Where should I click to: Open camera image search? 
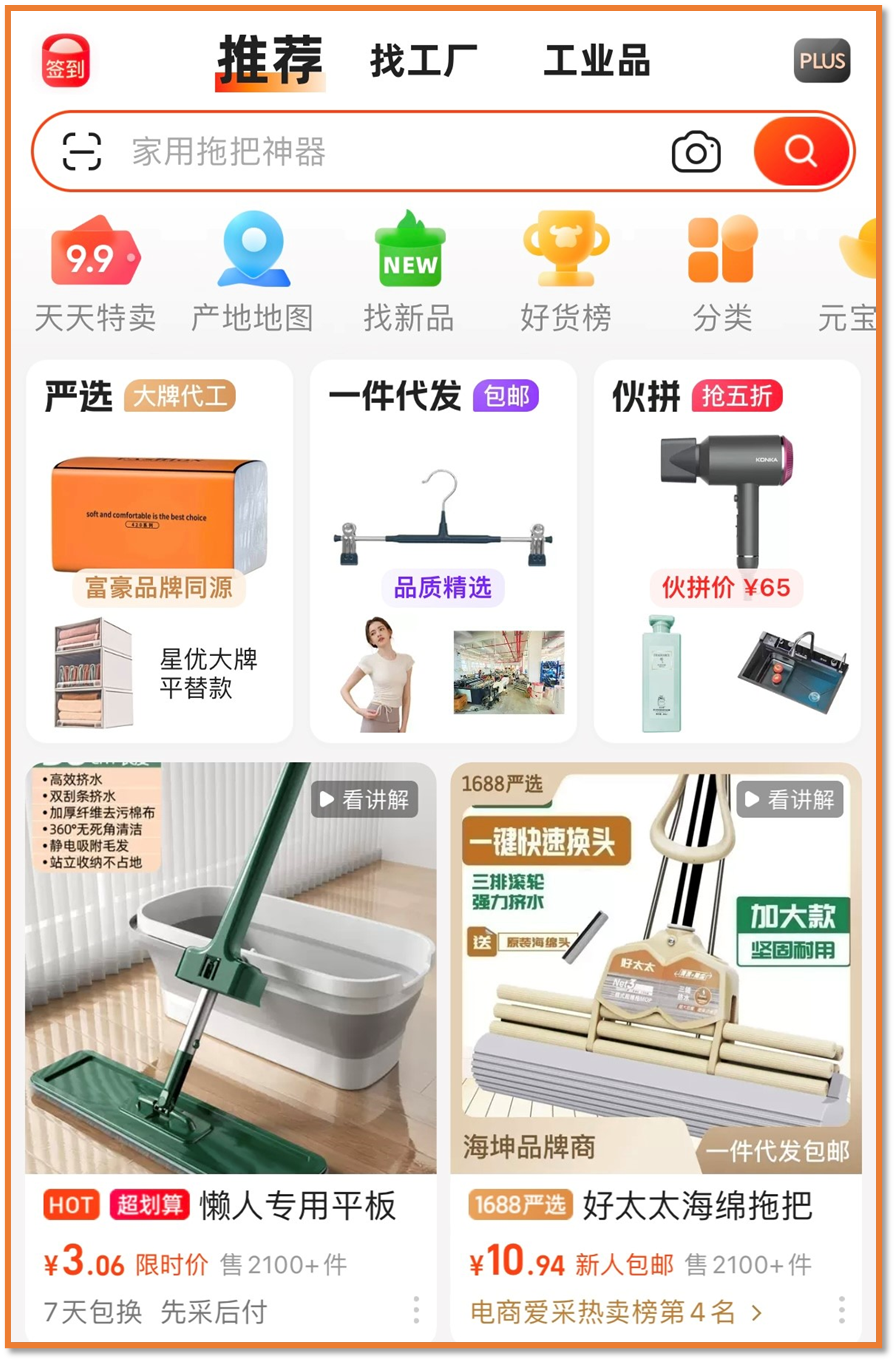pyautogui.click(x=696, y=152)
